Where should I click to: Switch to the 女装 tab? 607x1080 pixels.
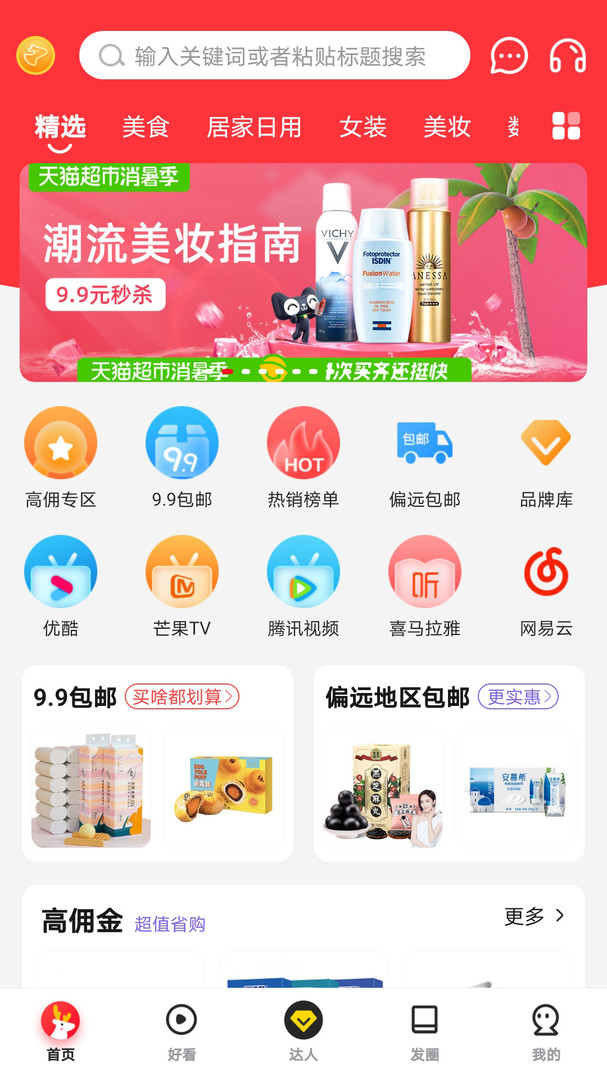click(363, 127)
